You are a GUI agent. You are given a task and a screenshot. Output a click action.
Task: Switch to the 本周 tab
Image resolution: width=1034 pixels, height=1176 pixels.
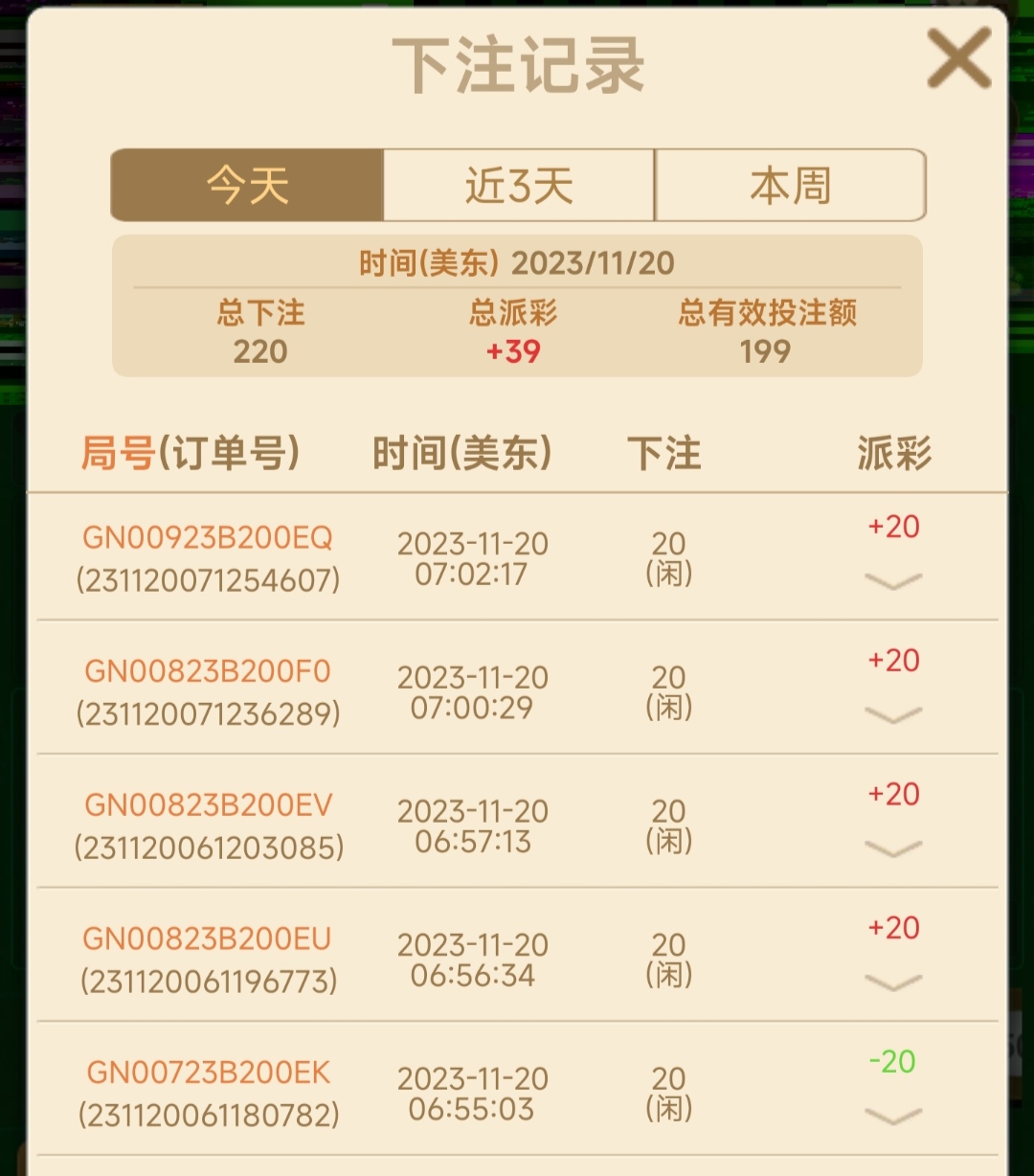click(790, 185)
